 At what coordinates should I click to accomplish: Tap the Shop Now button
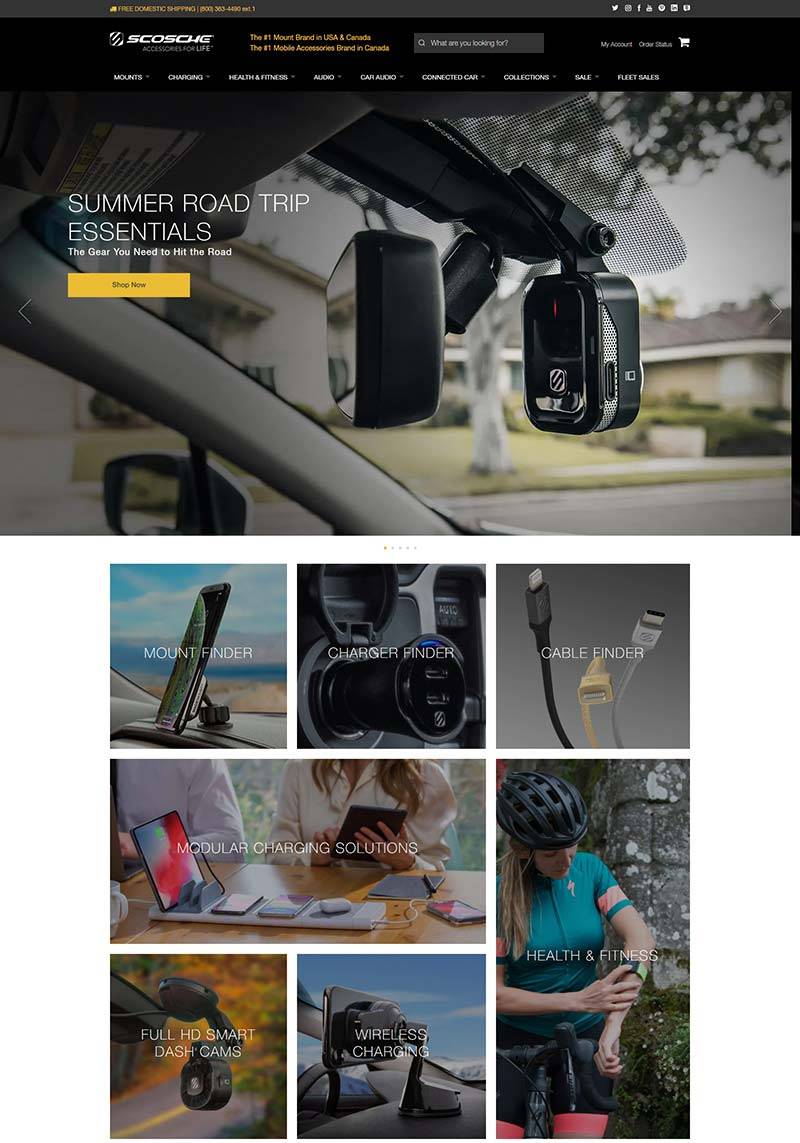129,285
